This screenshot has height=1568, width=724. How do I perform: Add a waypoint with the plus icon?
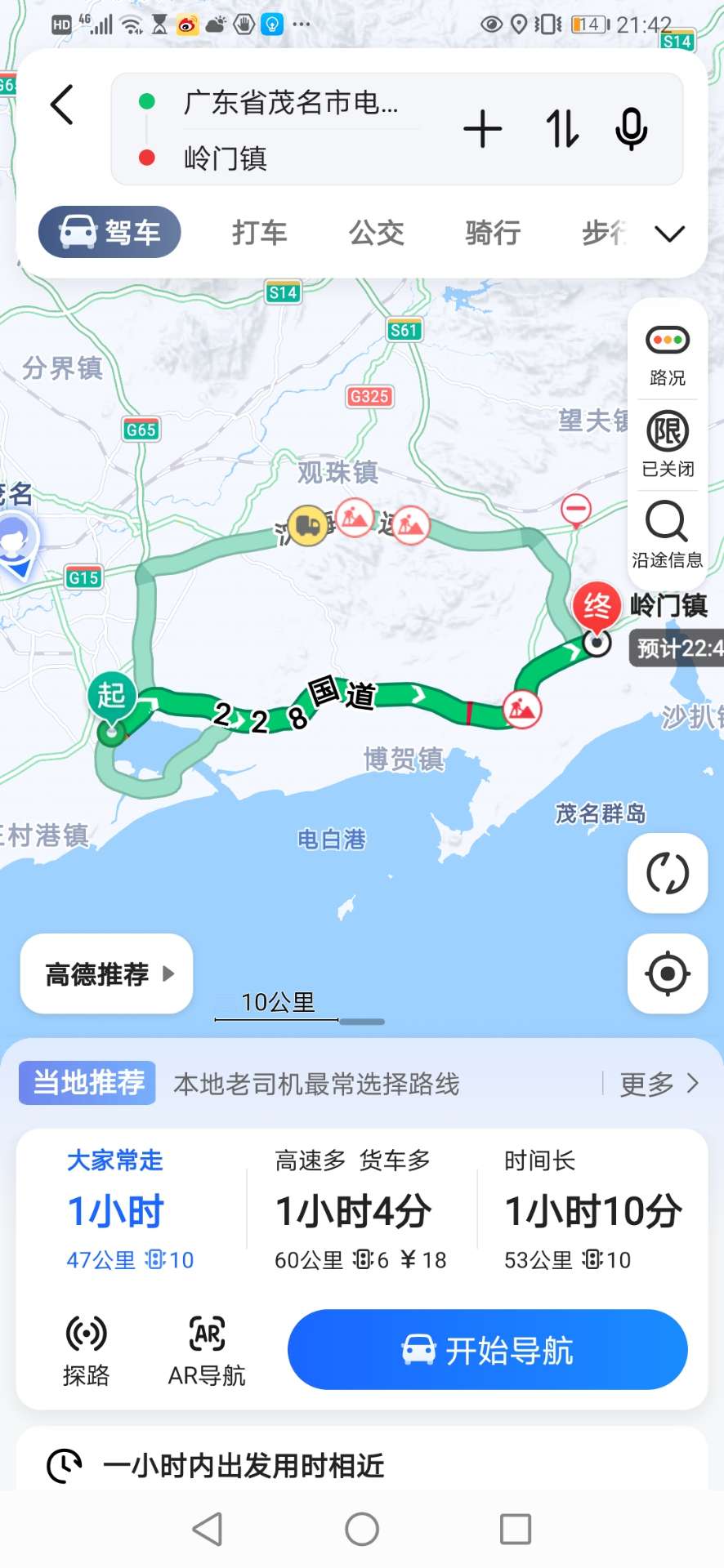coord(482,129)
